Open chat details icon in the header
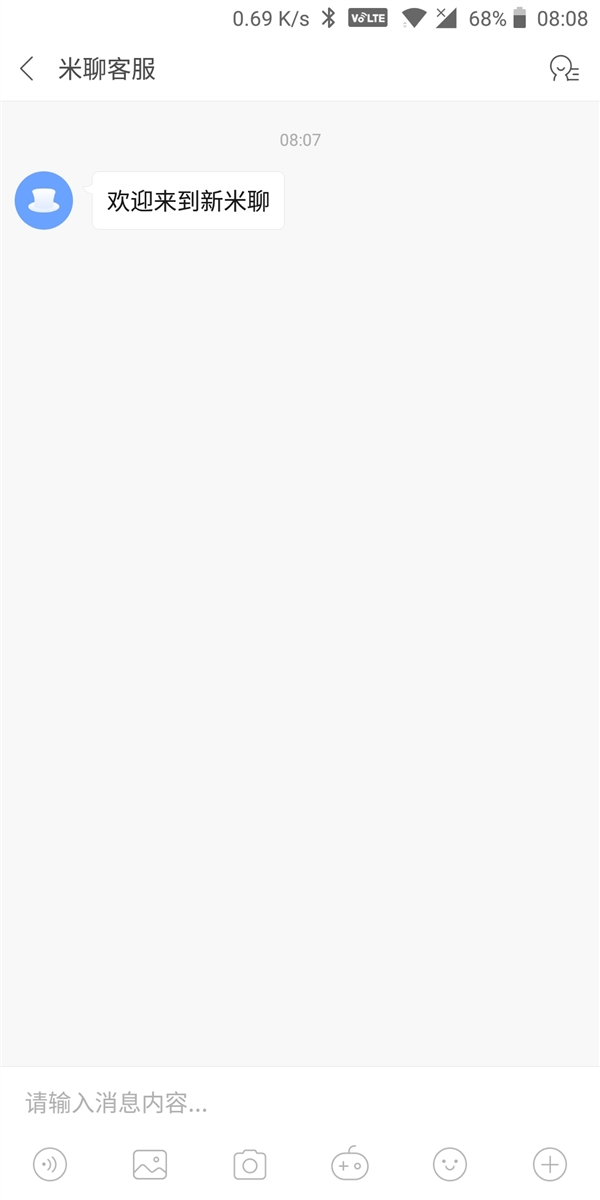Viewport: 600px width, 1200px height. (x=564, y=69)
